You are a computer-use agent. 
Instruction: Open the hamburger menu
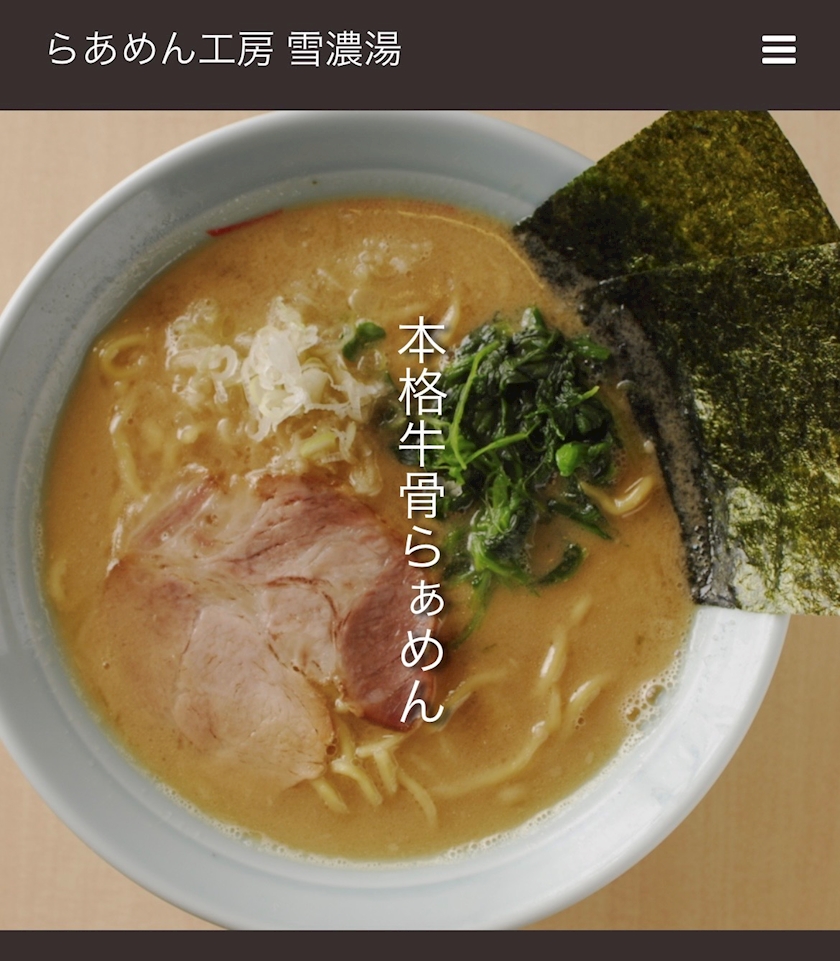pos(779,50)
